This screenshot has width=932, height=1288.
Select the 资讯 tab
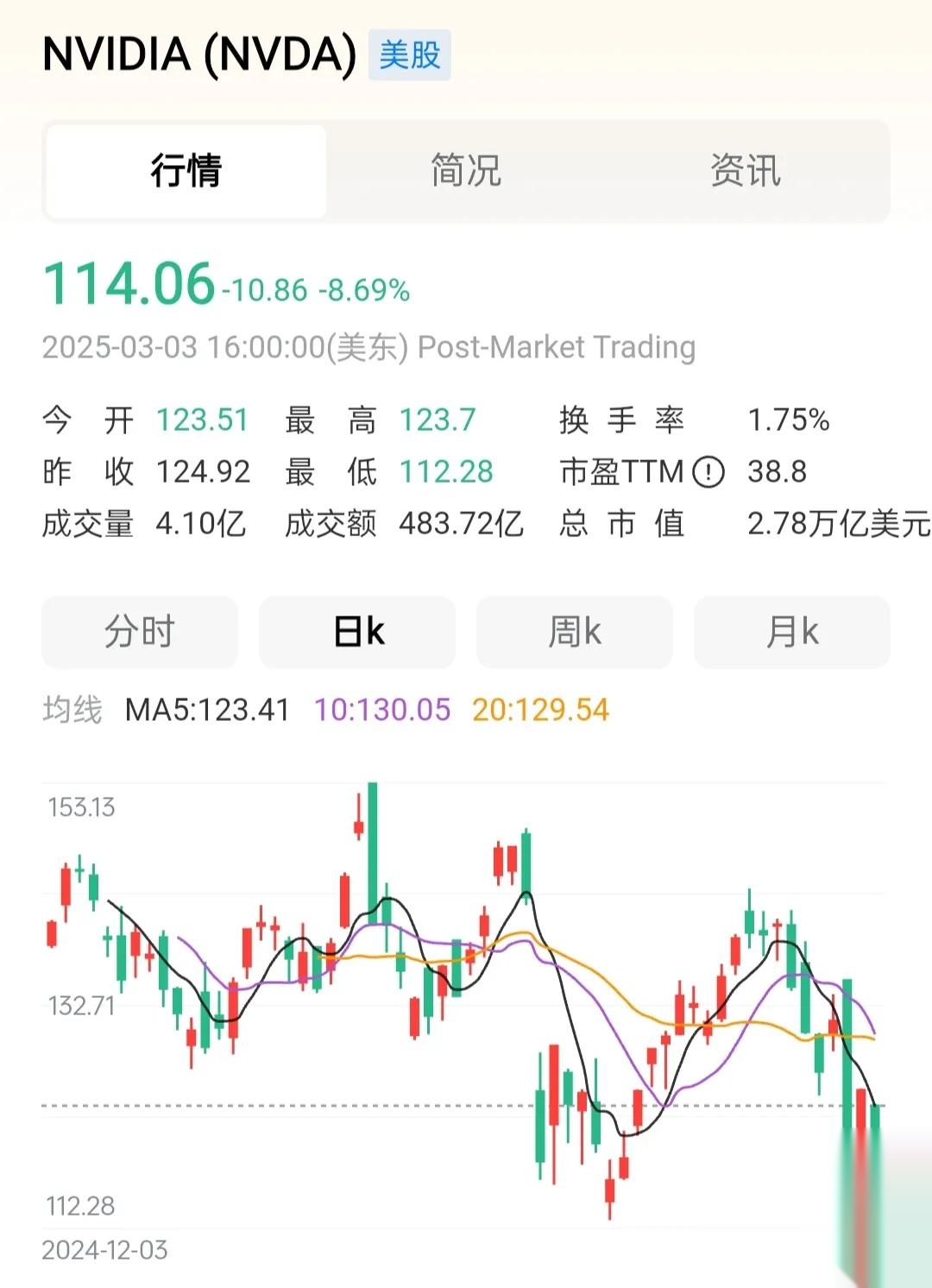coord(746,171)
